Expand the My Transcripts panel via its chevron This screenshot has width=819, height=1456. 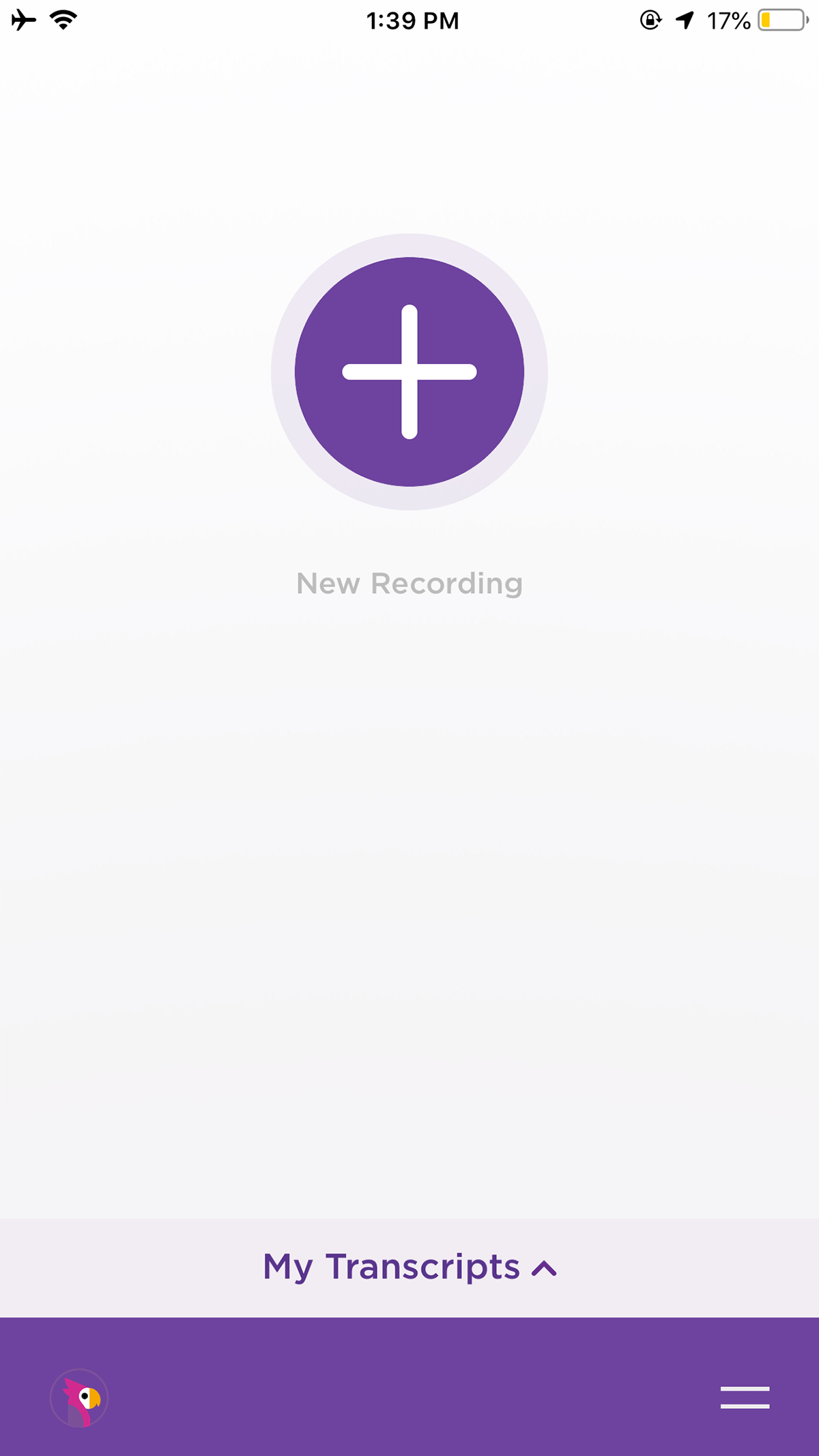click(543, 1266)
